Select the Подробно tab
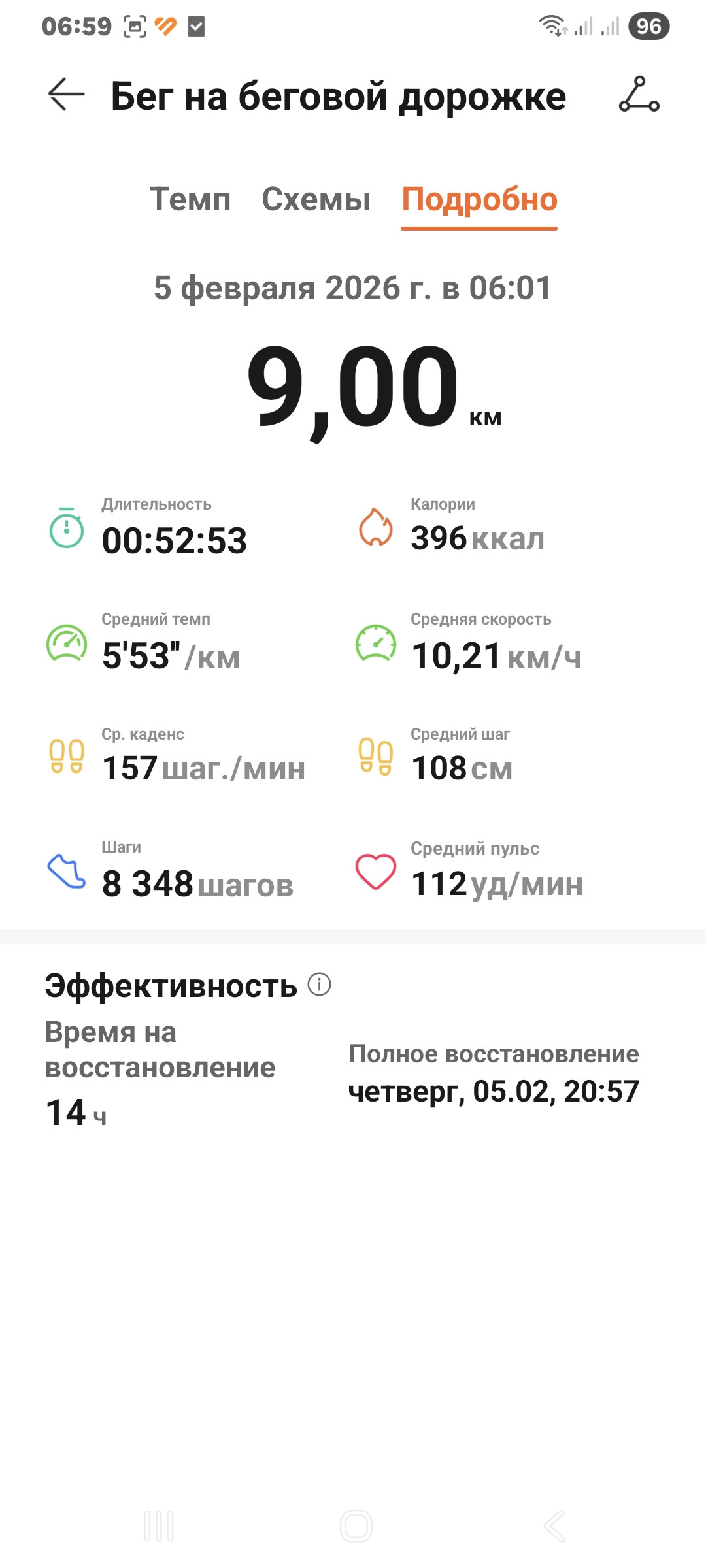 coord(479,200)
